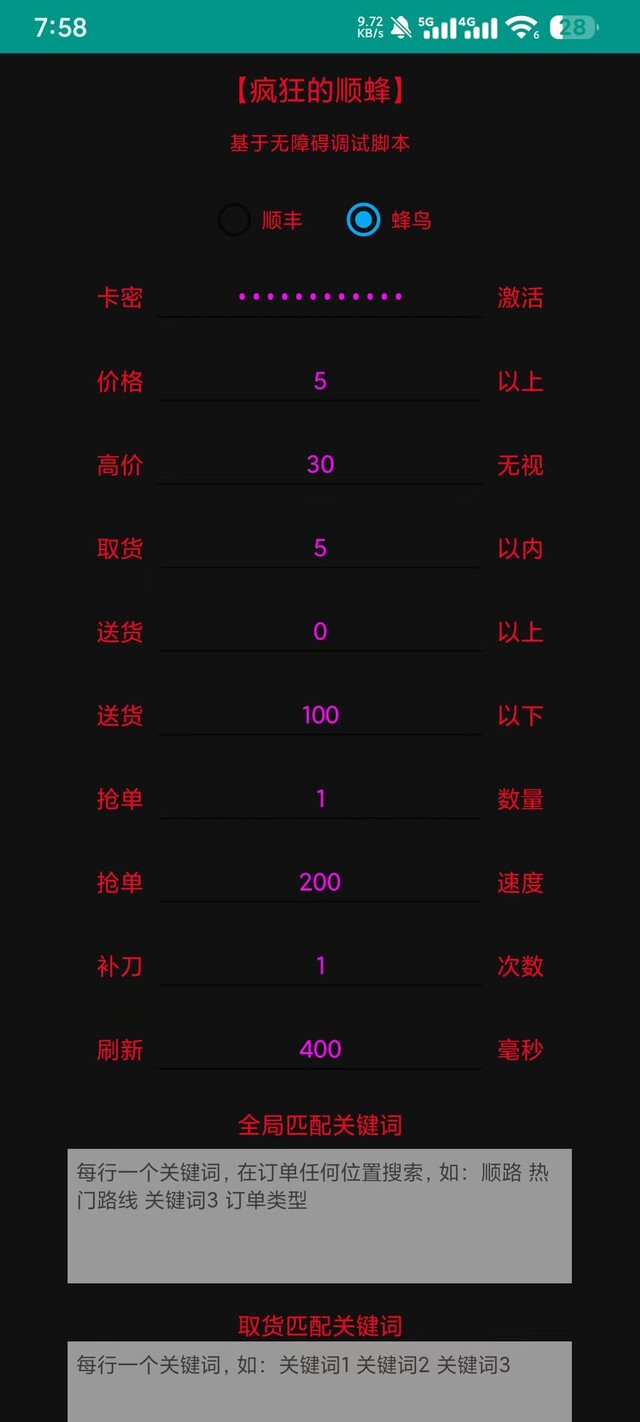Edit the 刷新 毫秒 field showing 400
This screenshot has height=1422, width=640.
point(320,1049)
